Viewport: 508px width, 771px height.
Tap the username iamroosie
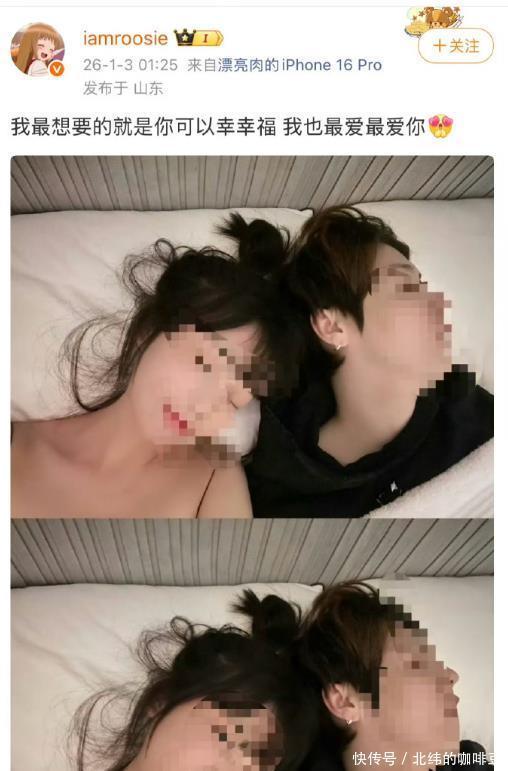click(125, 38)
